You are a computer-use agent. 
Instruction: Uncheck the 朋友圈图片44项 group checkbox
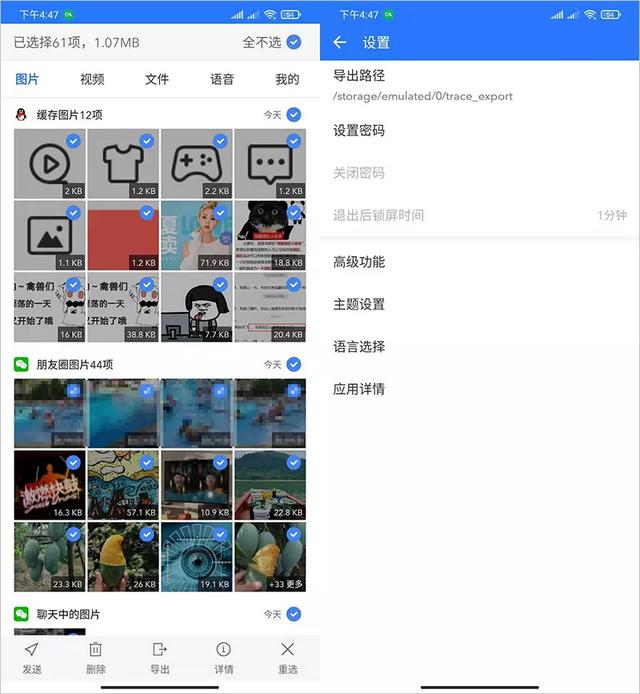pyautogui.click(x=293, y=364)
